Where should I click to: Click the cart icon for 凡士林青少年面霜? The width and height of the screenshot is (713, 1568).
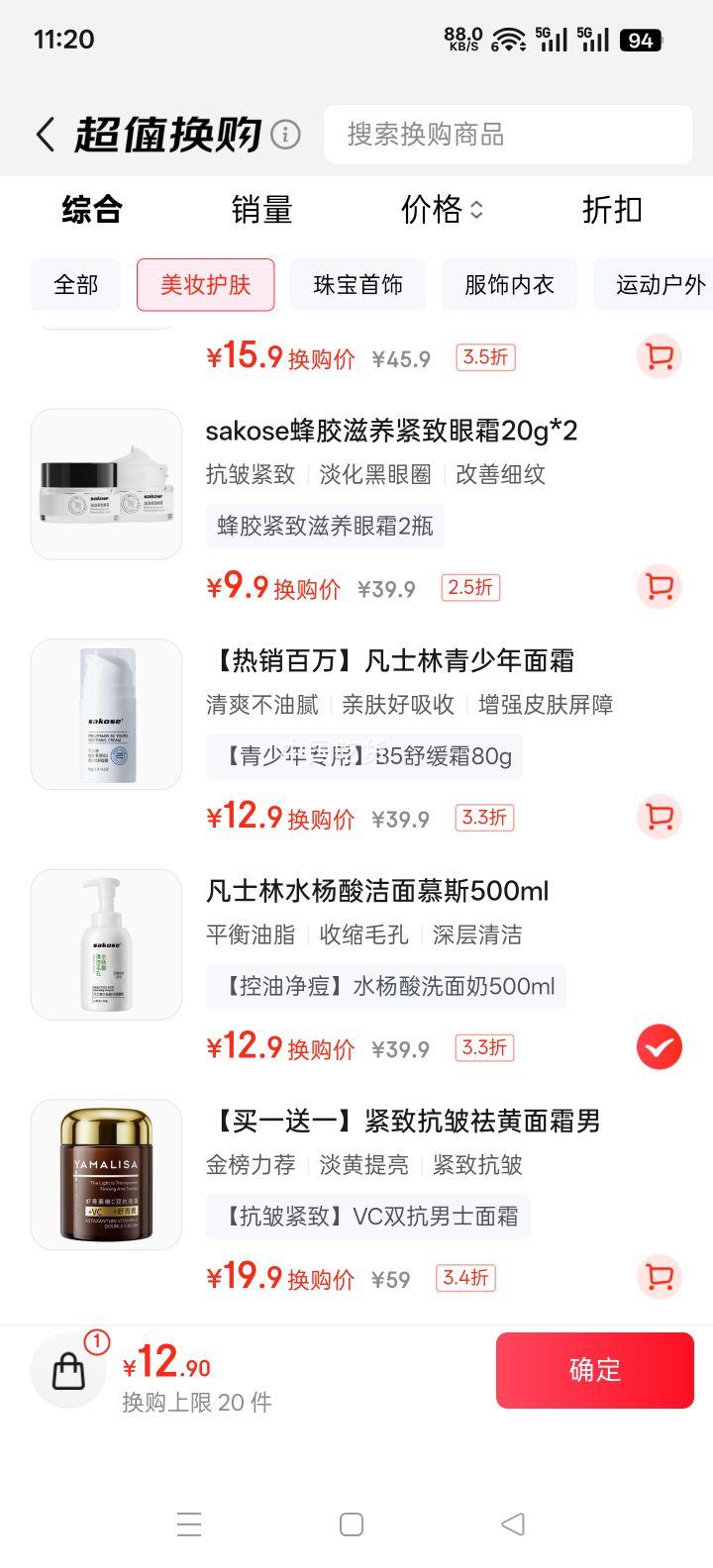660,817
